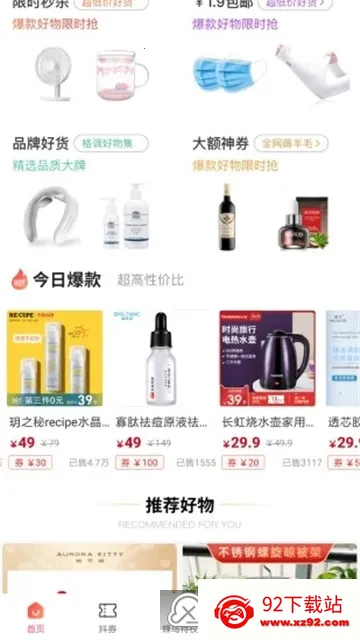Switch to the 首页 tab
The width and height of the screenshot is (360, 640).
click(x=36, y=617)
